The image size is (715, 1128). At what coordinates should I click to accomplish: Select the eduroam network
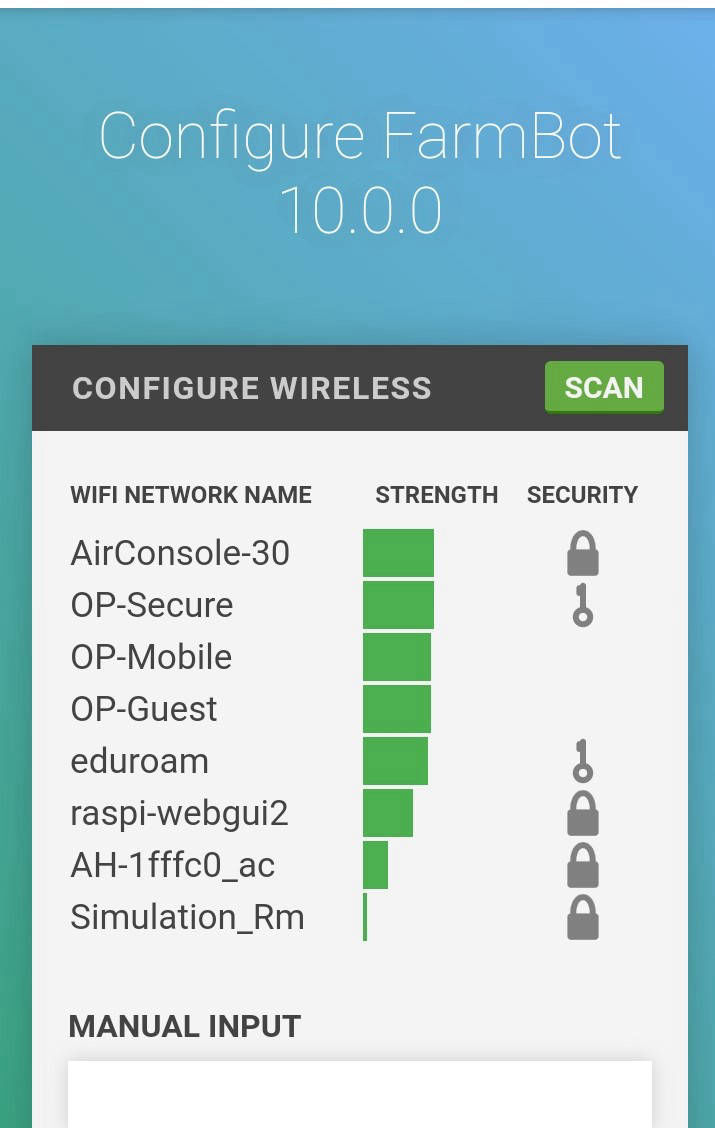[140, 761]
